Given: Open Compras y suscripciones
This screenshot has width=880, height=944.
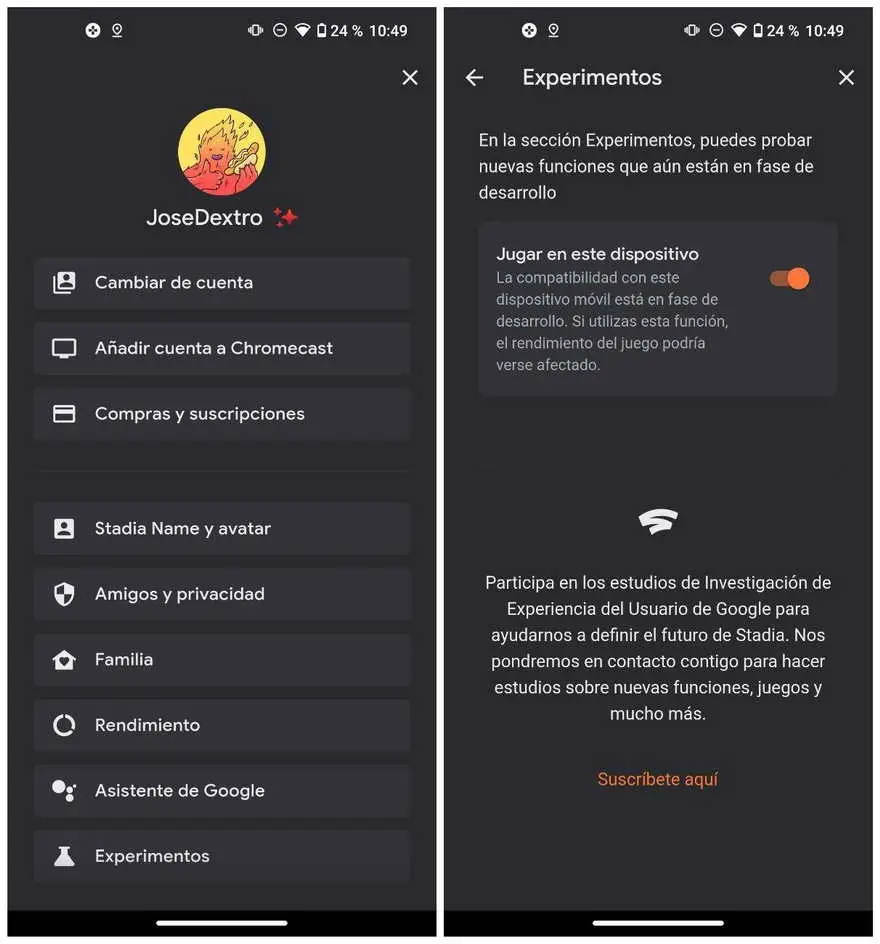Looking at the screenshot, I should [222, 414].
